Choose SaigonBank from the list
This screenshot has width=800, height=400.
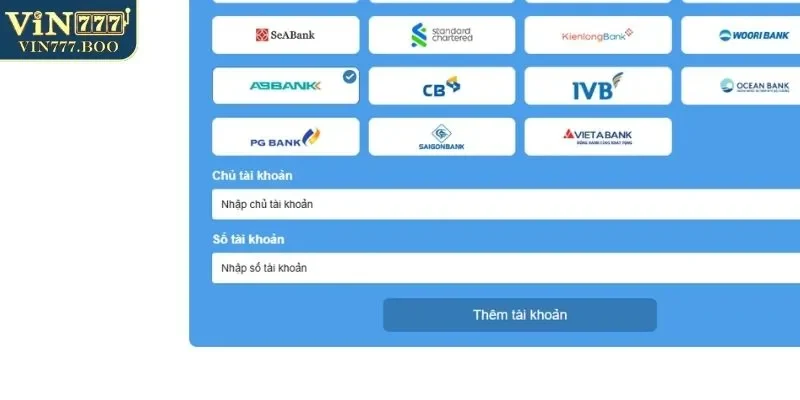[x=442, y=137]
